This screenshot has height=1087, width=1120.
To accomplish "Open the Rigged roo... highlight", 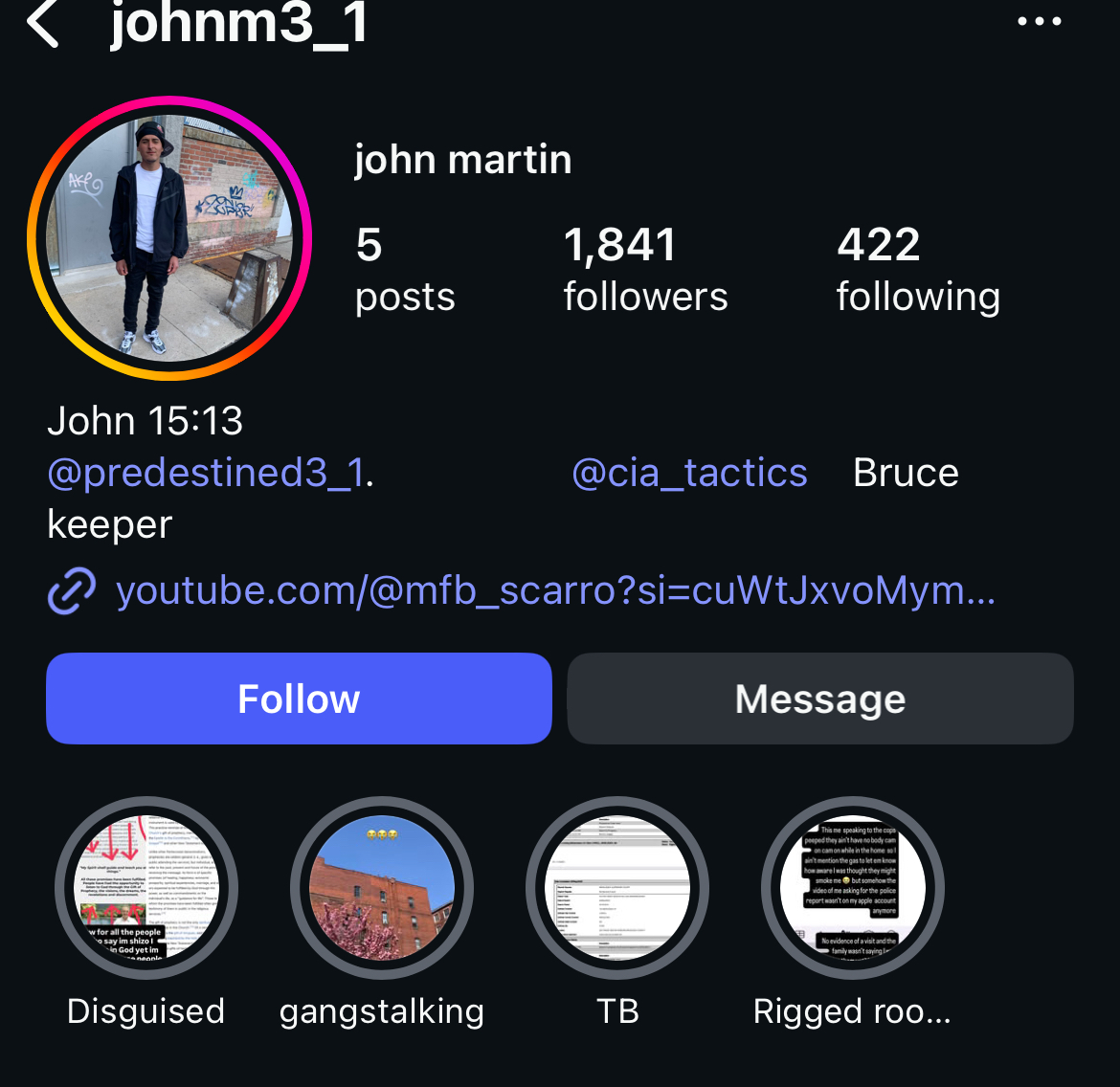I will click(x=853, y=888).
